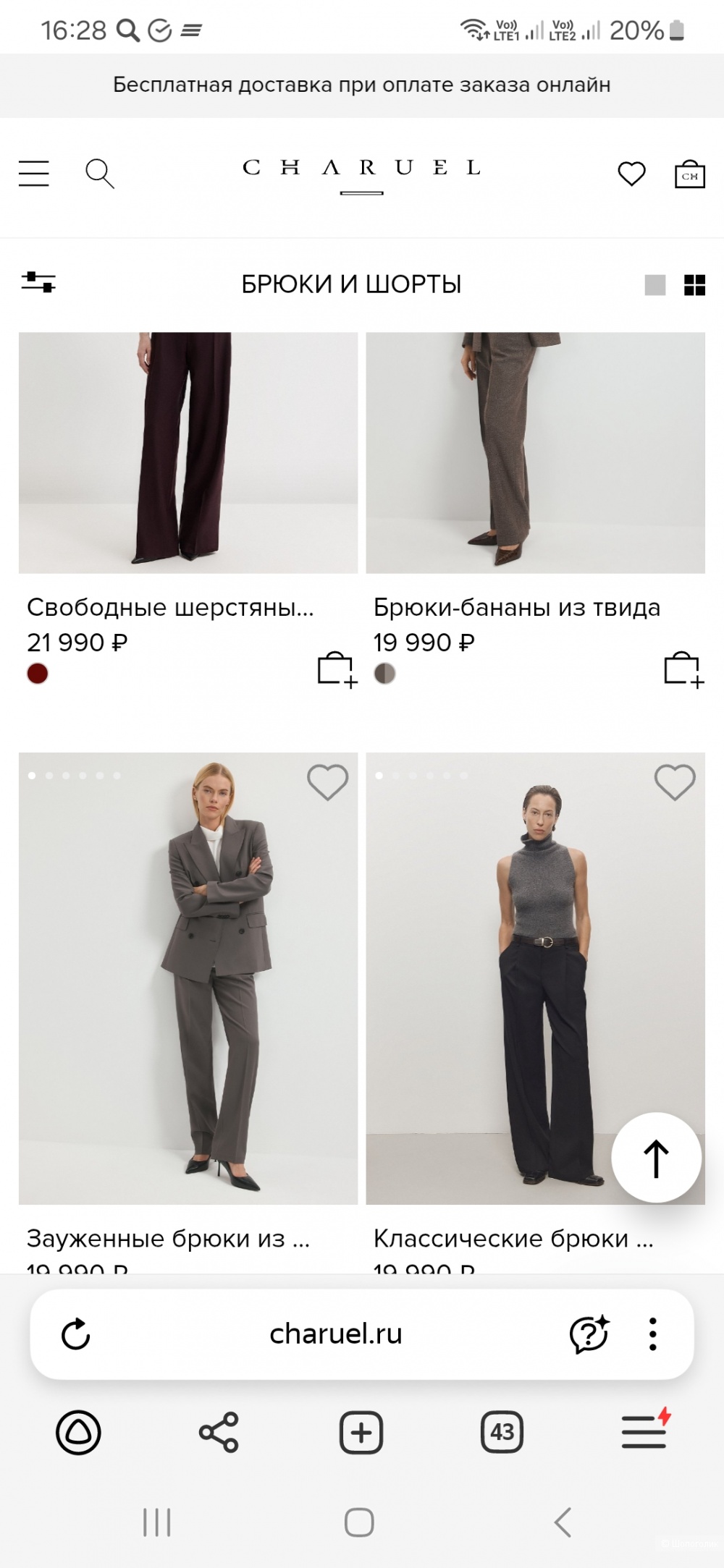Add Классические брюки to favorites
724x1568 pixels.
675,782
